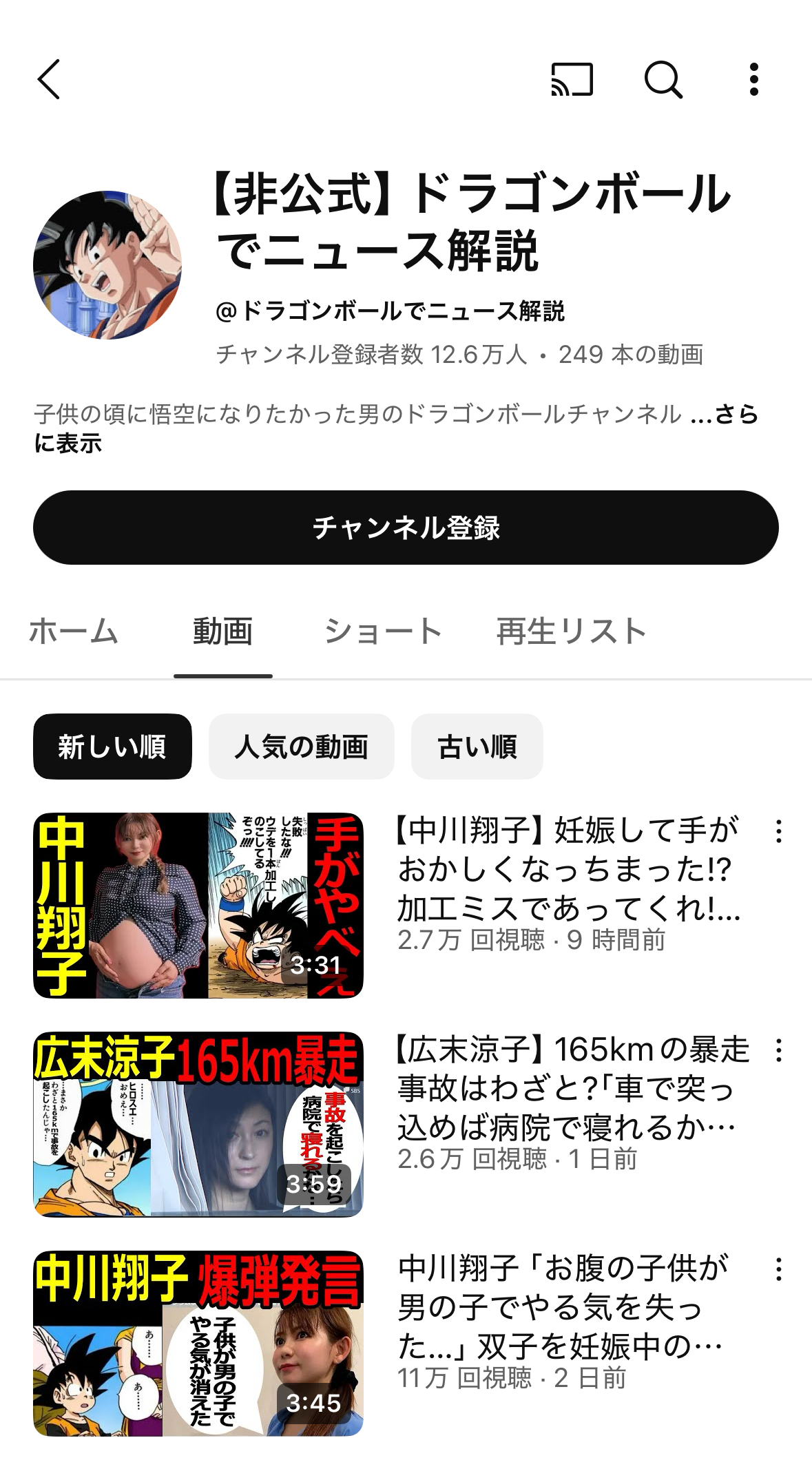Open the search icon in top bar
Screen dimensions: 812x1460
click(x=663, y=80)
